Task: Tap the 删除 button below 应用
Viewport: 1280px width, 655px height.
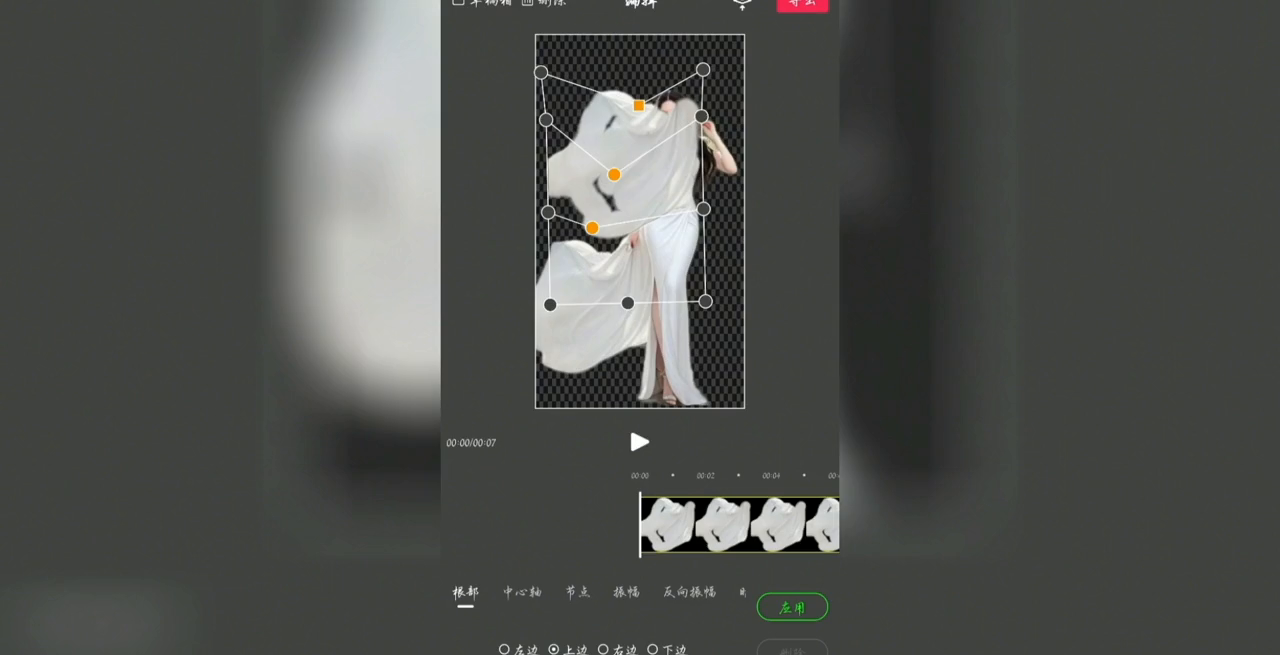Action: [x=792, y=648]
